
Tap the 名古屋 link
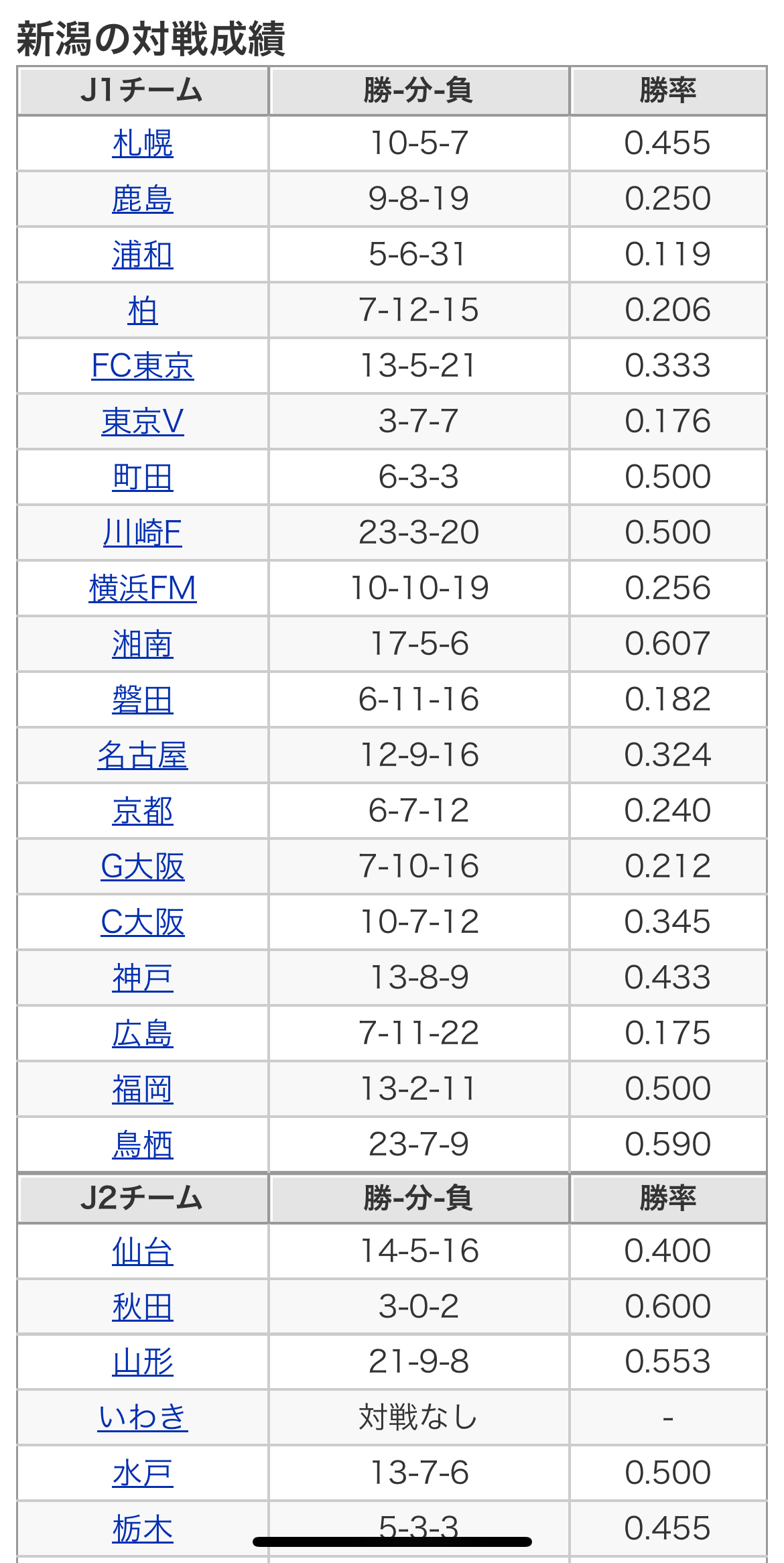tap(143, 755)
